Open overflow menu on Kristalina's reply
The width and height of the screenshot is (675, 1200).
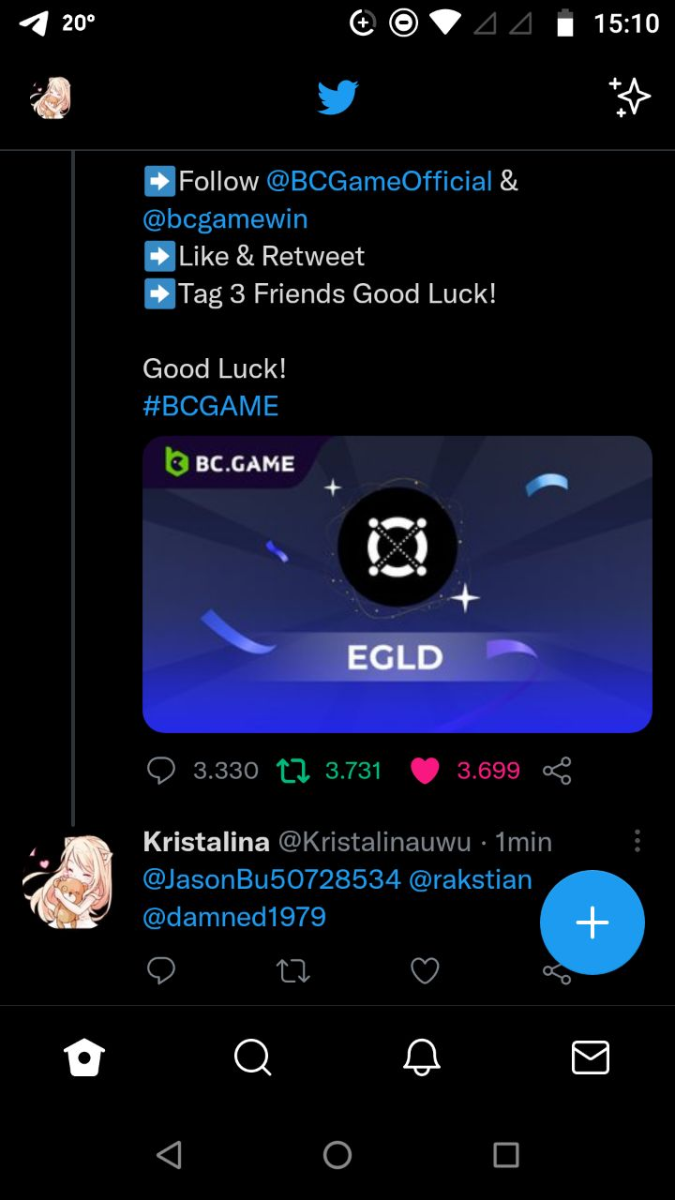coord(637,842)
